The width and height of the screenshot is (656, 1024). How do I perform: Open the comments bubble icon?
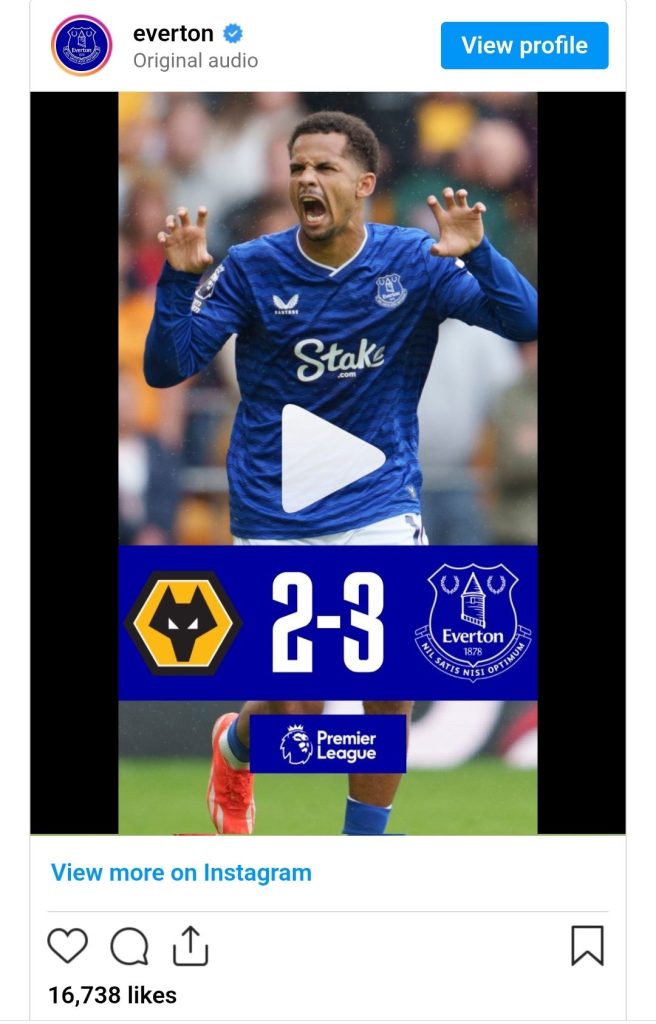point(129,946)
